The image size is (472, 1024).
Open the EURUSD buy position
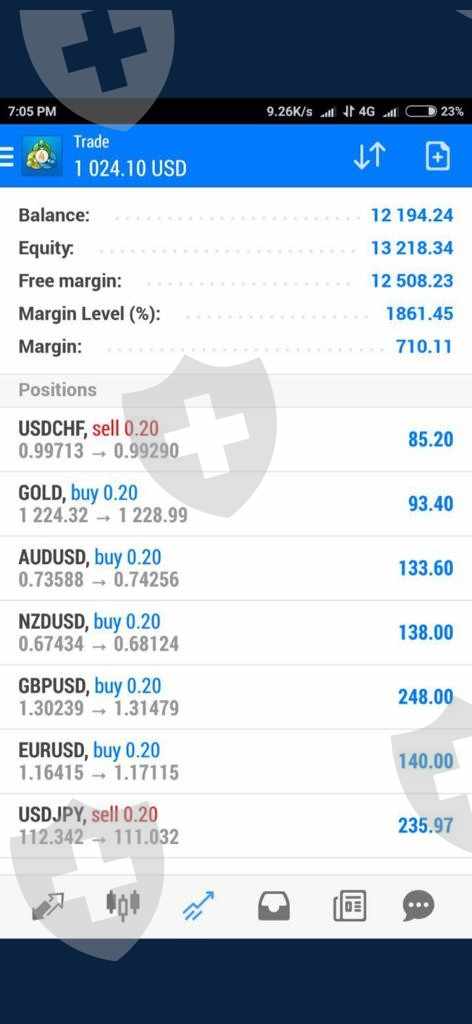pos(236,761)
